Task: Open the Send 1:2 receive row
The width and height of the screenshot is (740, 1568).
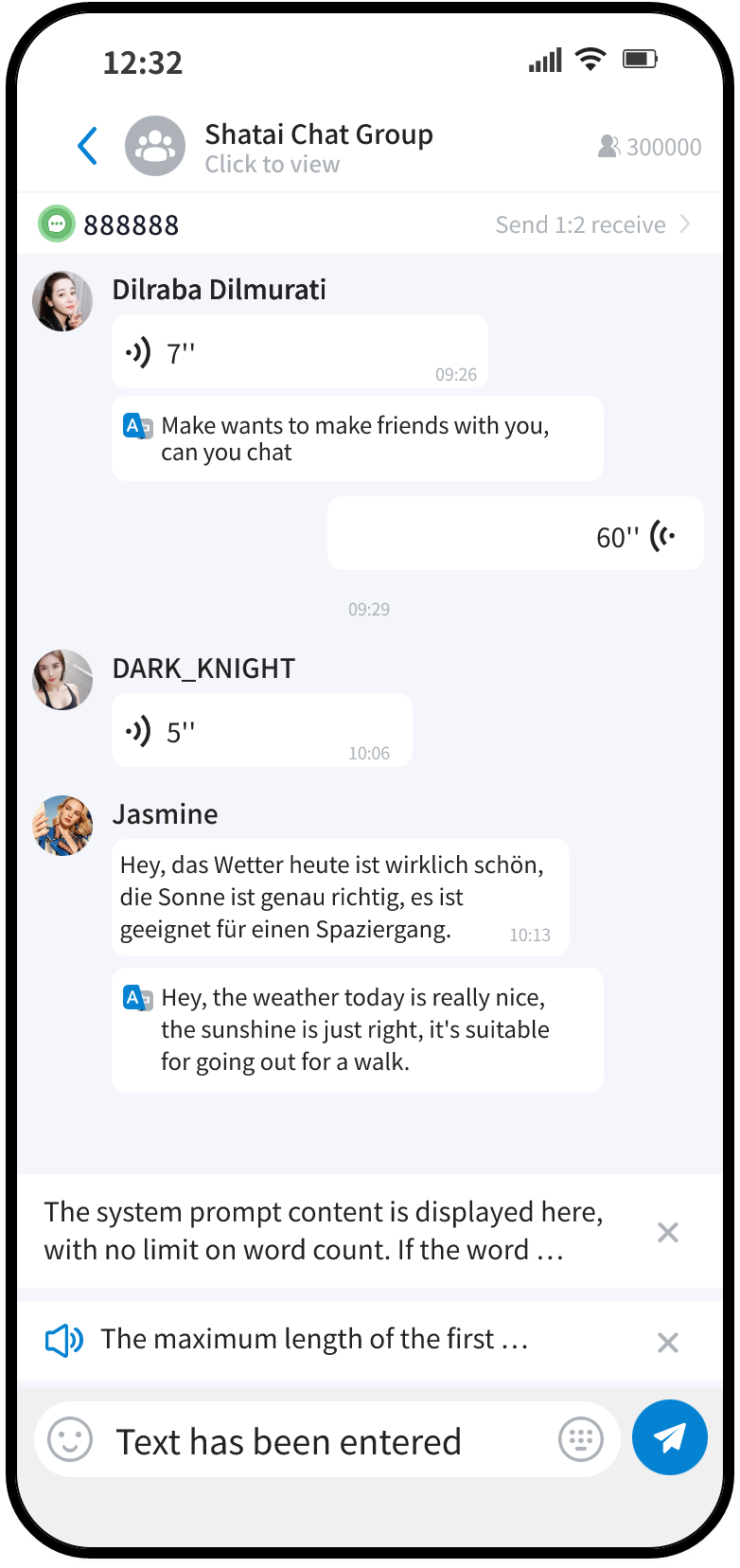Action: tap(592, 224)
